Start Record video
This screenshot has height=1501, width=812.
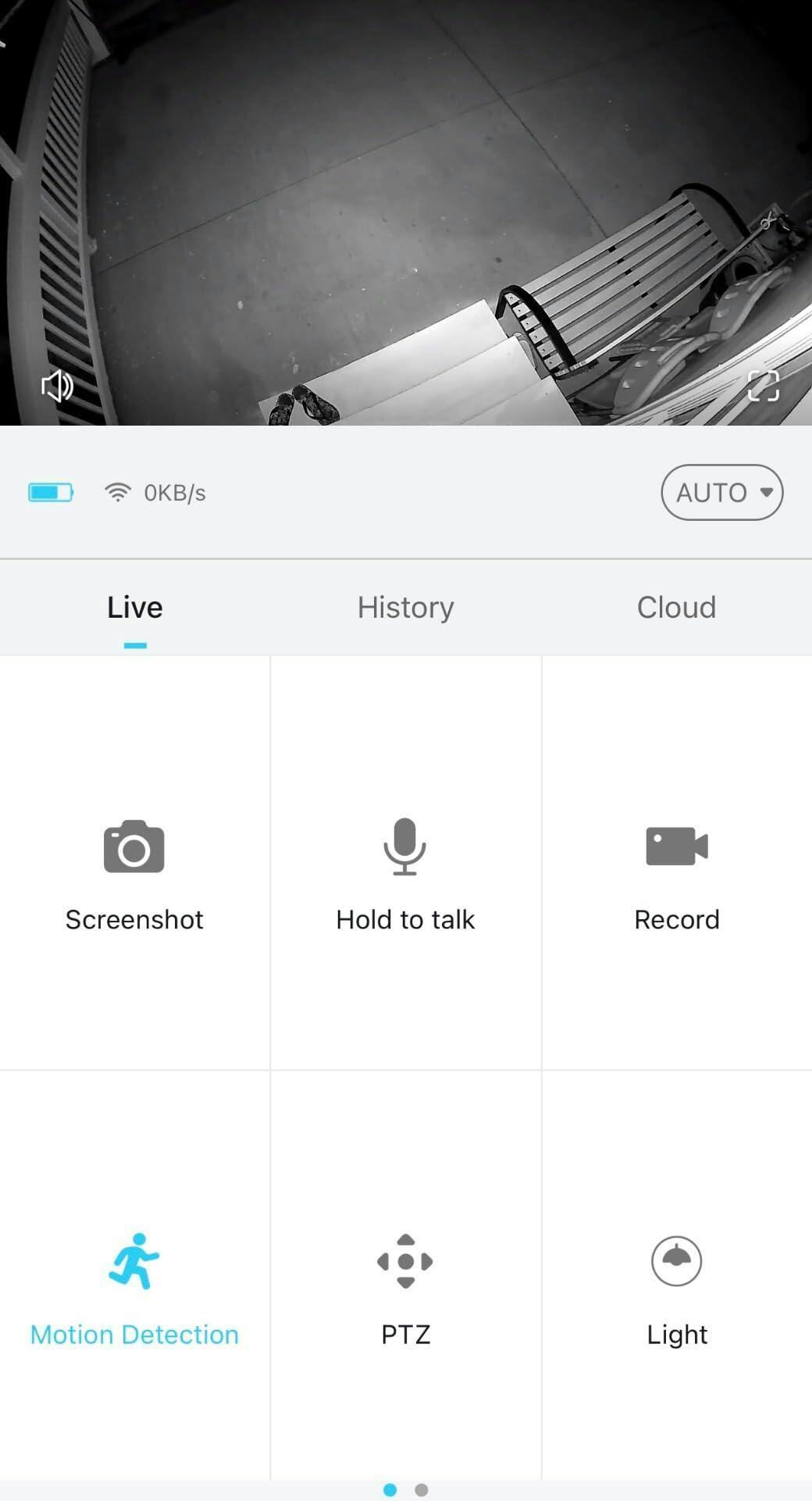[x=676, y=873]
